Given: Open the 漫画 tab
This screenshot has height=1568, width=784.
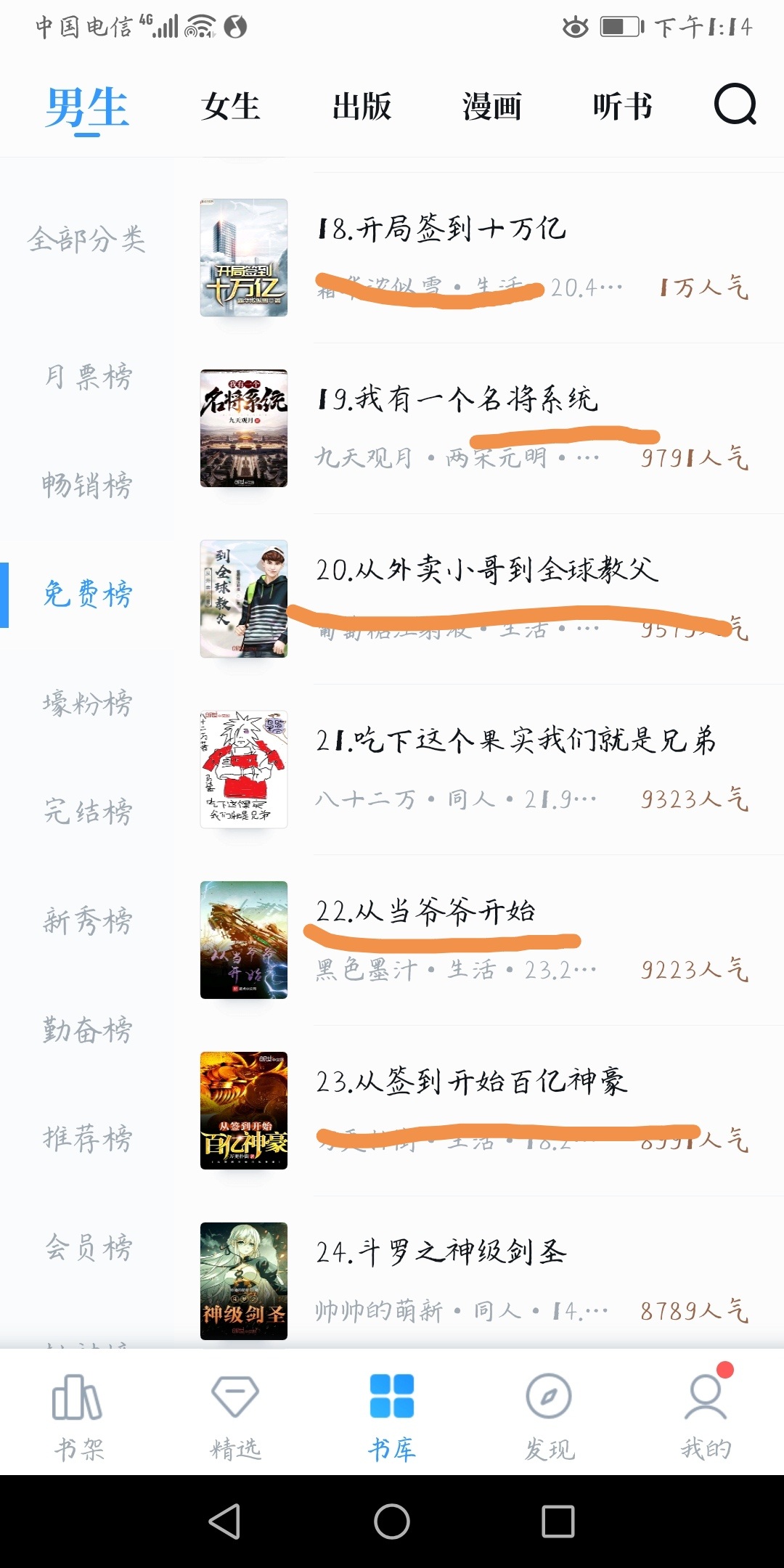Looking at the screenshot, I should (x=492, y=107).
